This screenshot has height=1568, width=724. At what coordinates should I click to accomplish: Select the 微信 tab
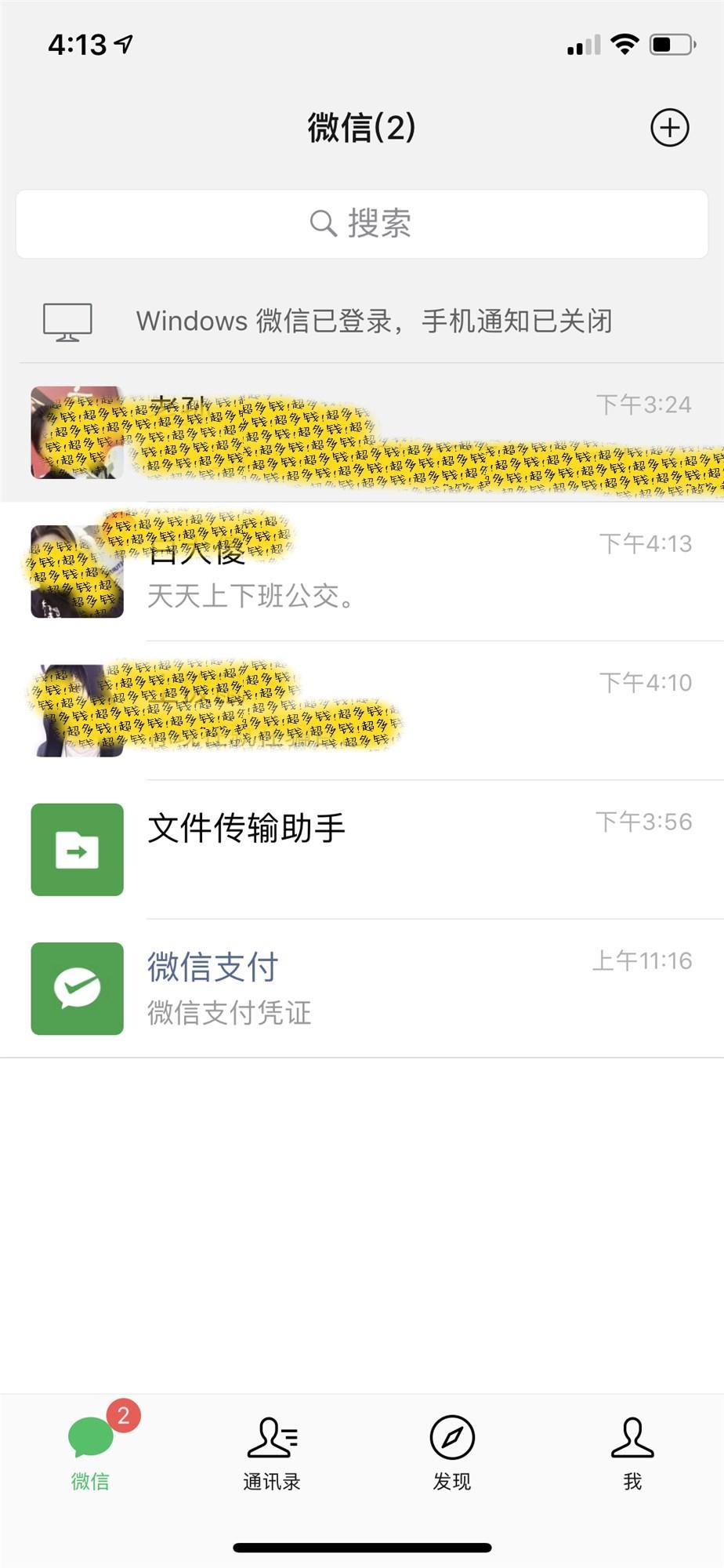tap(91, 1452)
